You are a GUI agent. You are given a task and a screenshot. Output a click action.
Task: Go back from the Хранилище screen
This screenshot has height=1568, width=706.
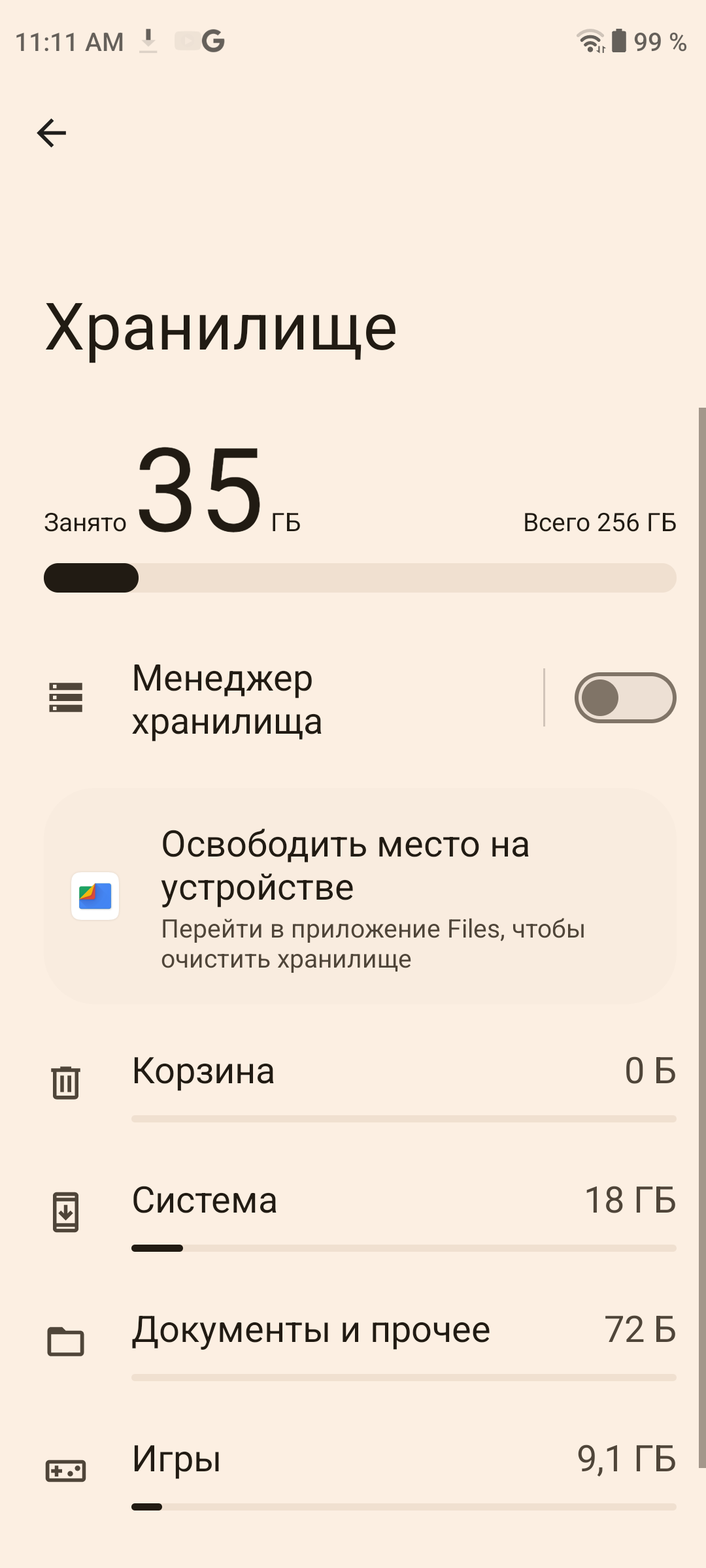[52, 133]
